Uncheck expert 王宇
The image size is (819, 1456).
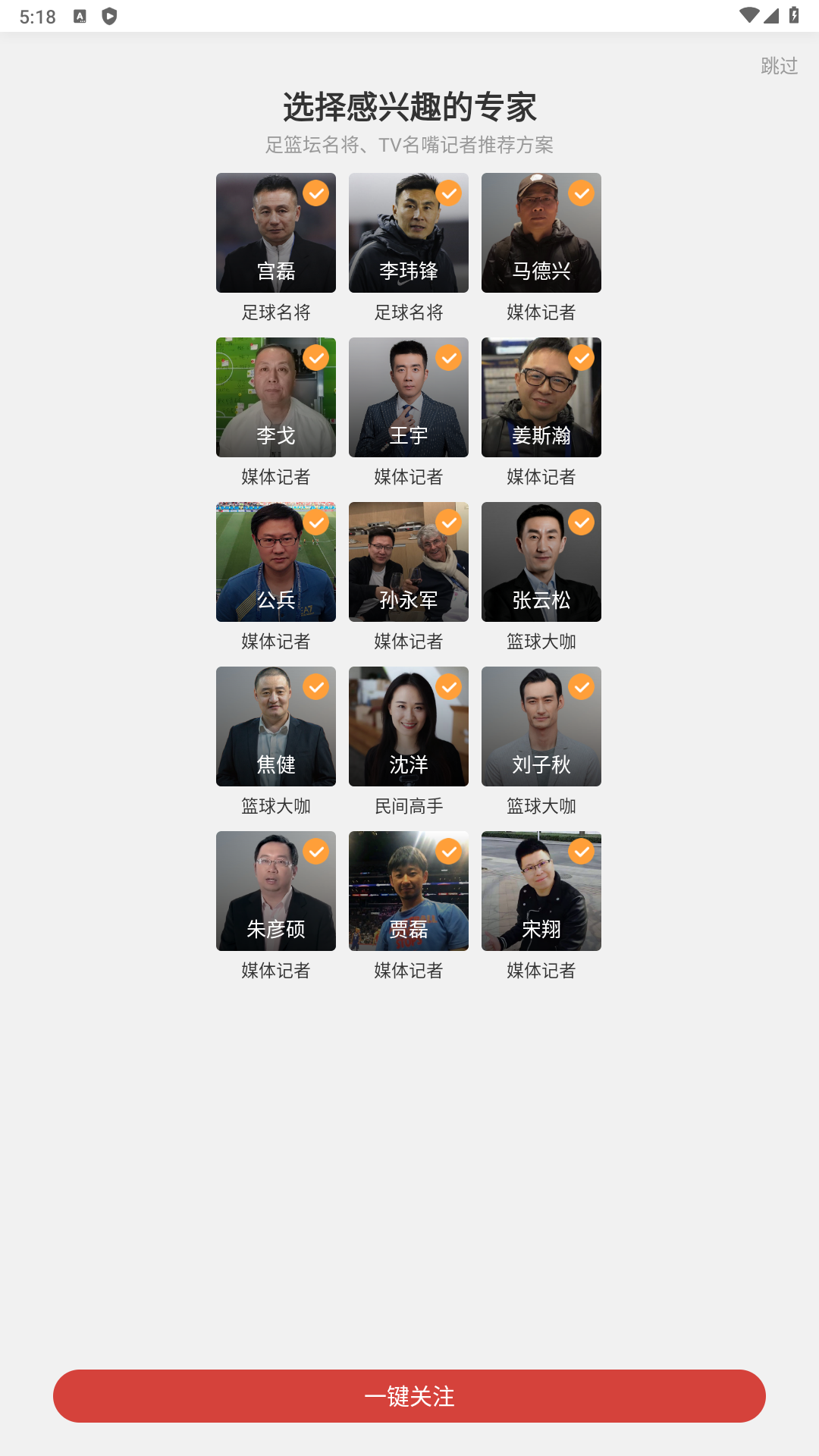pyautogui.click(x=409, y=397)
